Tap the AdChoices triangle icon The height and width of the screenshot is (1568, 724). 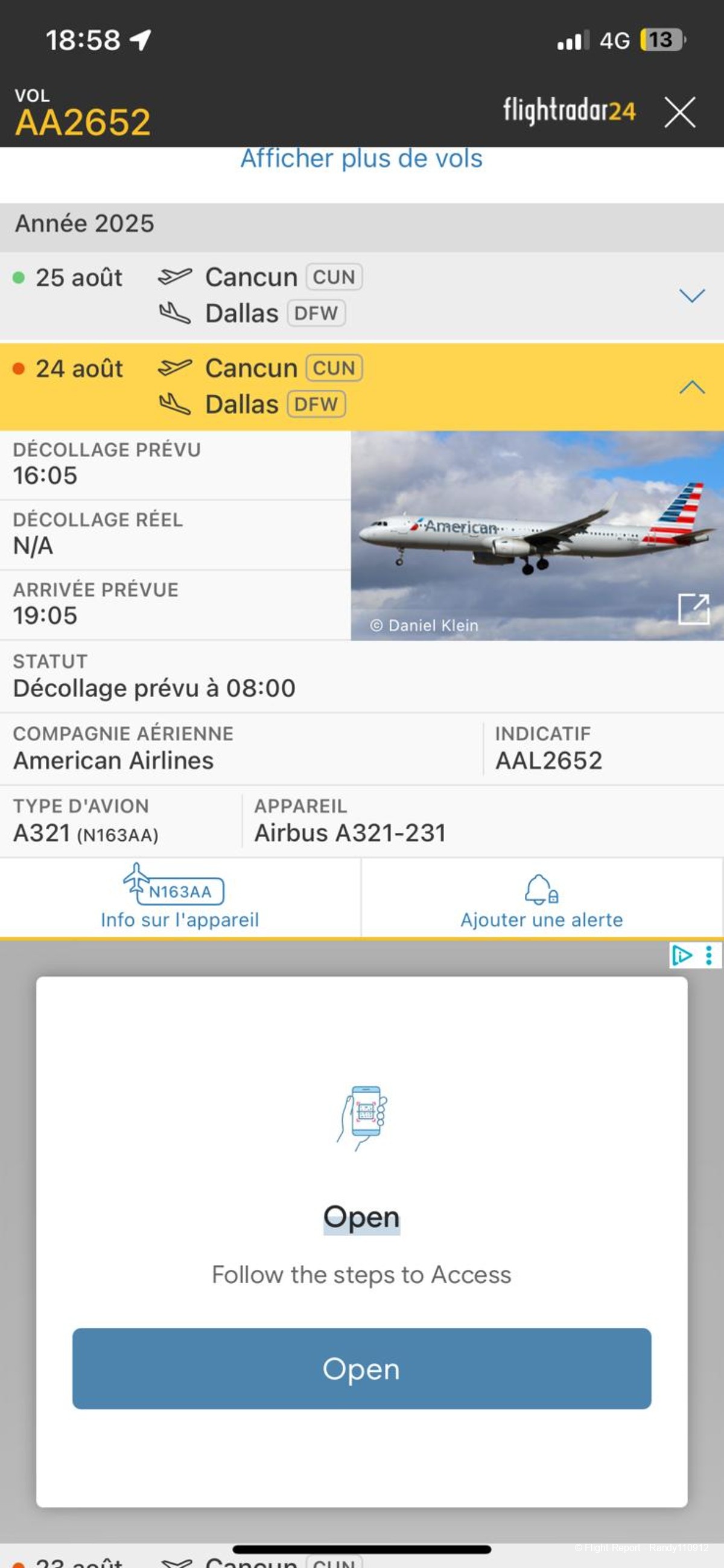coord(681,955)
